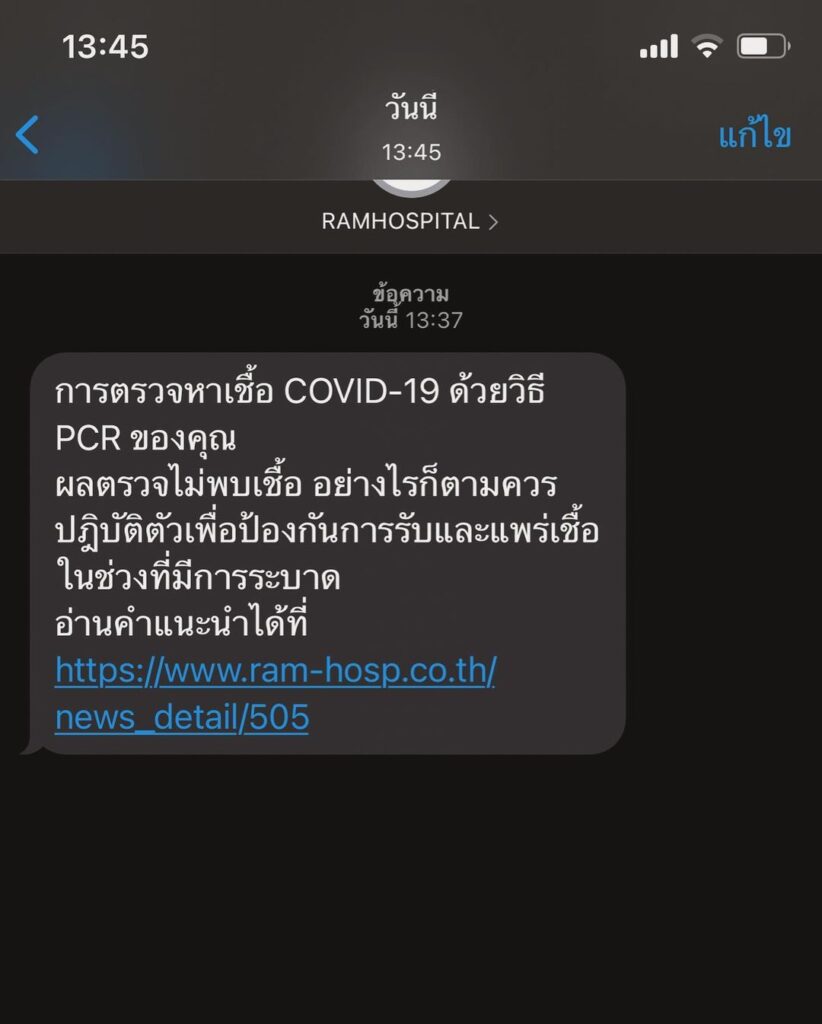Tap the แก้ไข edit button
This screenshot has width=822, height=1024.
pyautogui.click(x=754, y=136)
